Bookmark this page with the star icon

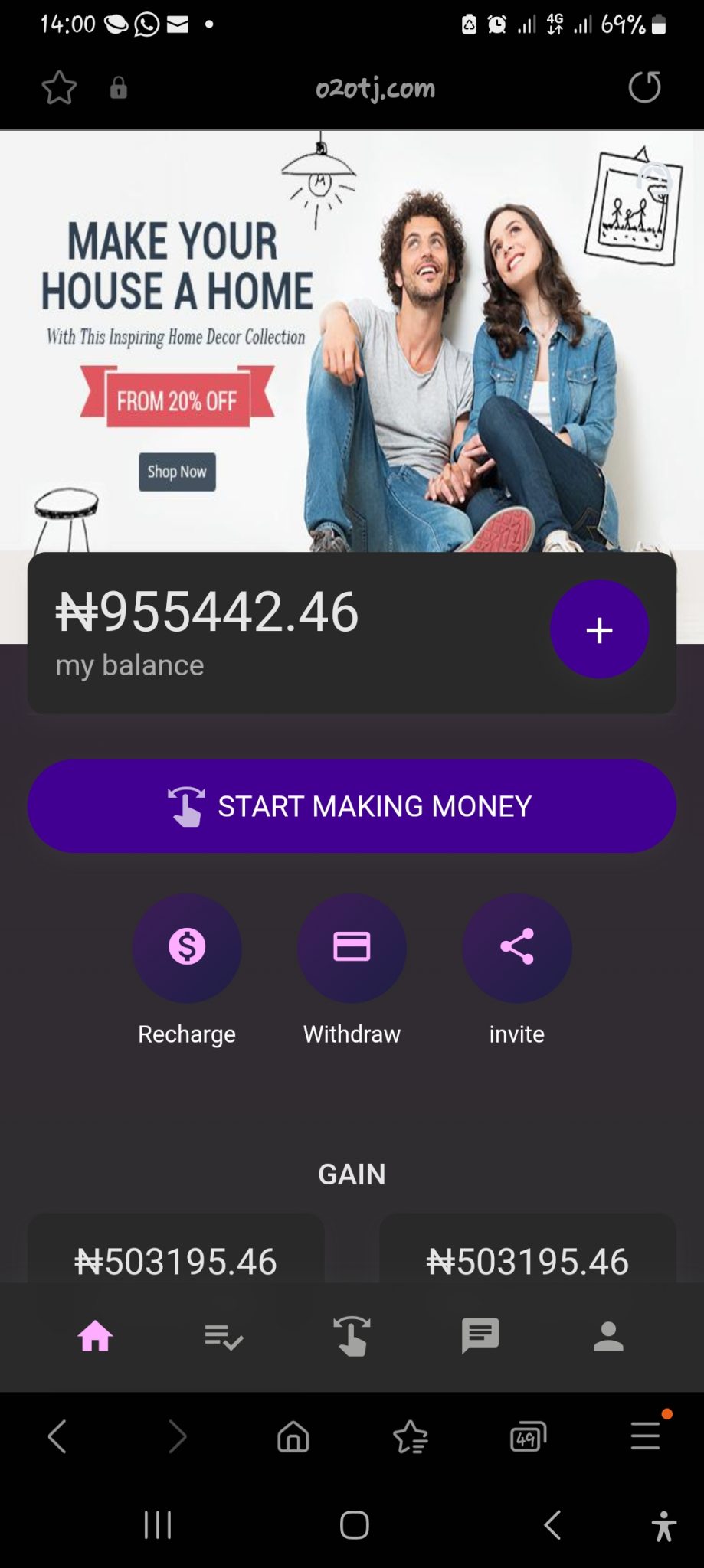coord(59,88)
